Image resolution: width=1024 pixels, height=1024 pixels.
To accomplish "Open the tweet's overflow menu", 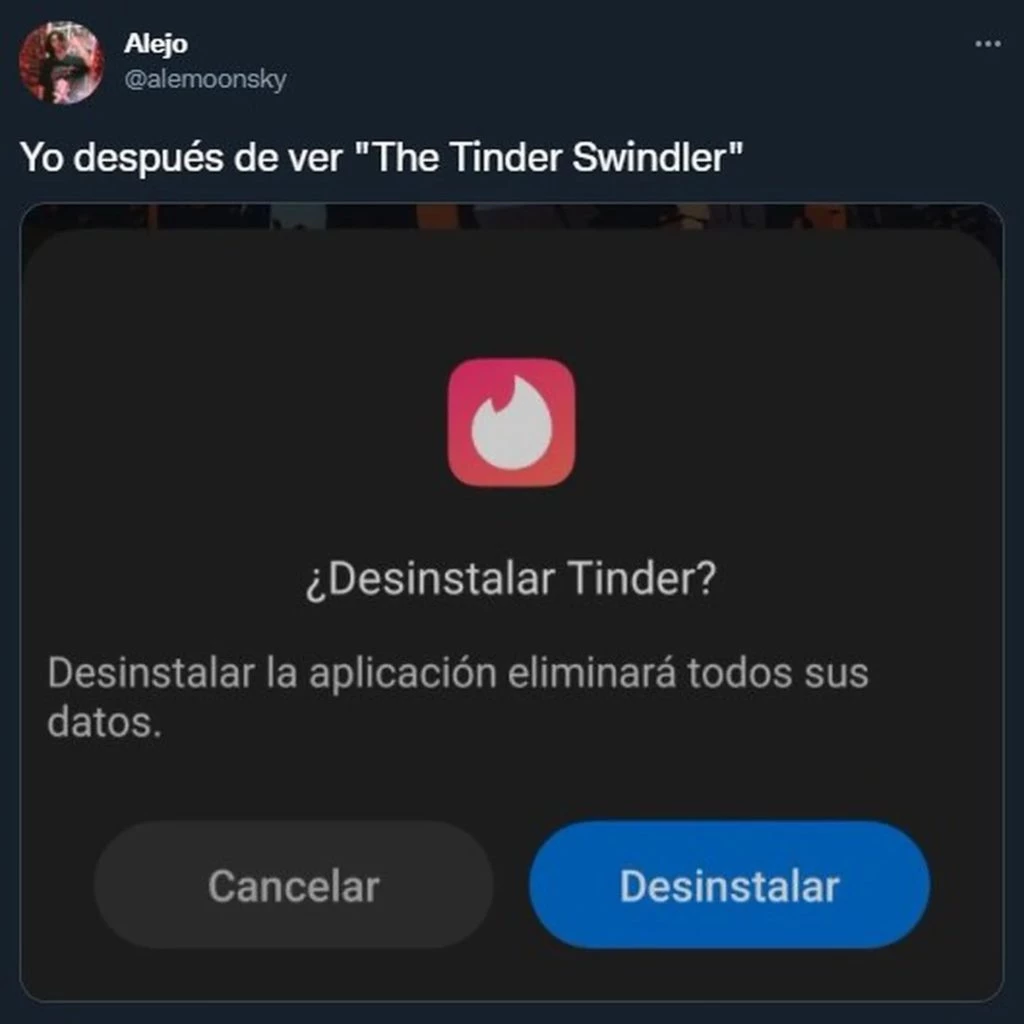I will (987, 44).
